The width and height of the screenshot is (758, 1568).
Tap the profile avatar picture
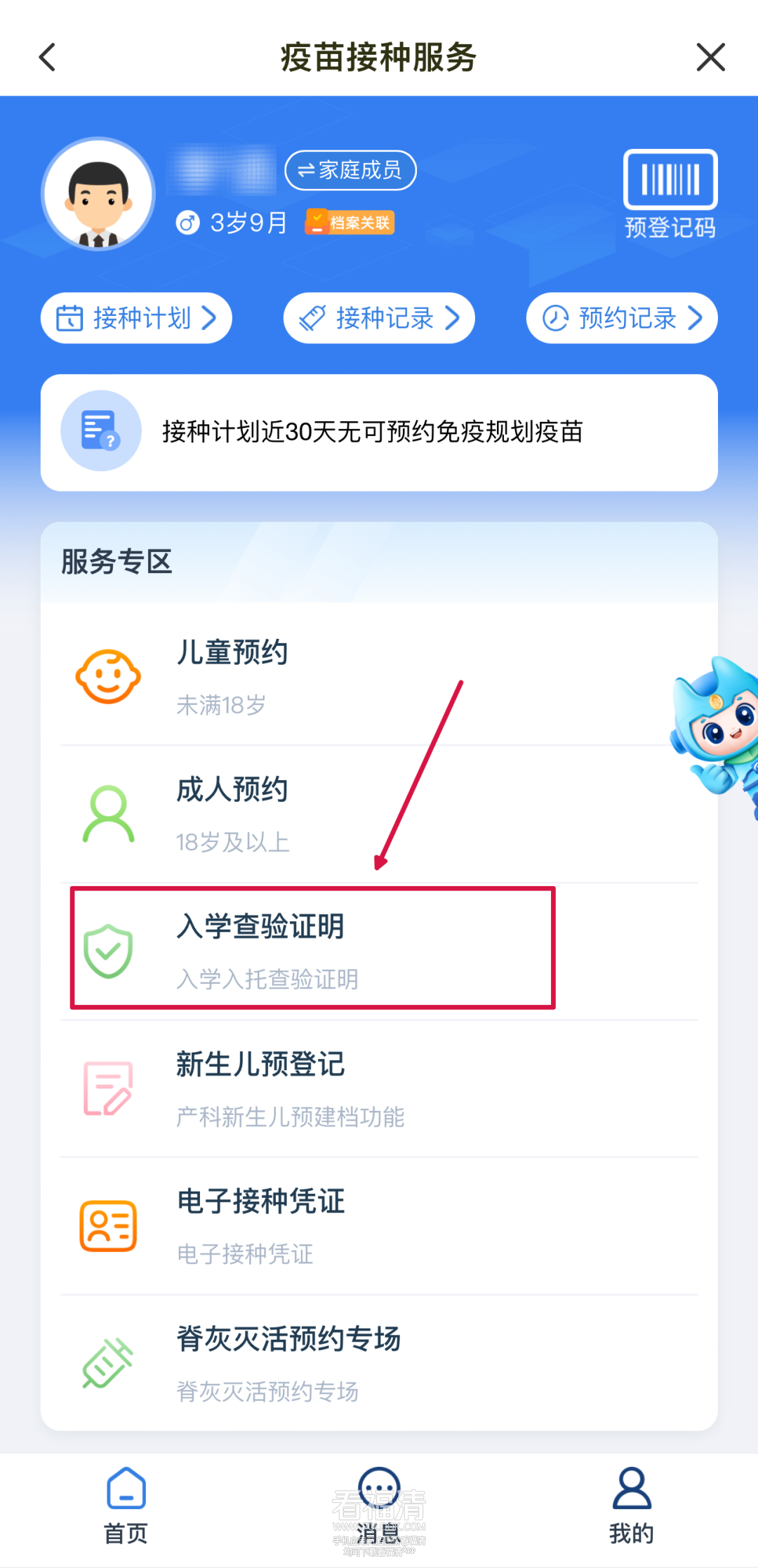pos(98,194)
